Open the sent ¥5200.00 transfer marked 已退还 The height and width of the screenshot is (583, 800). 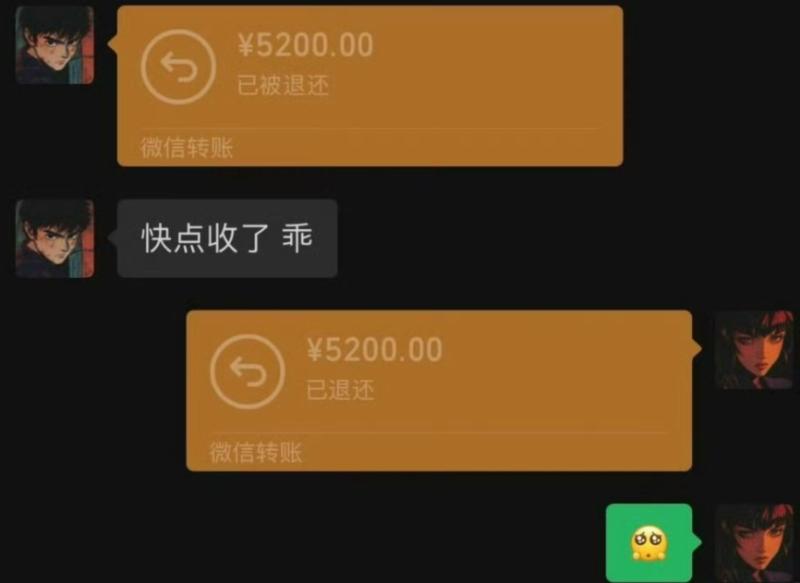(x=439, y=390)
